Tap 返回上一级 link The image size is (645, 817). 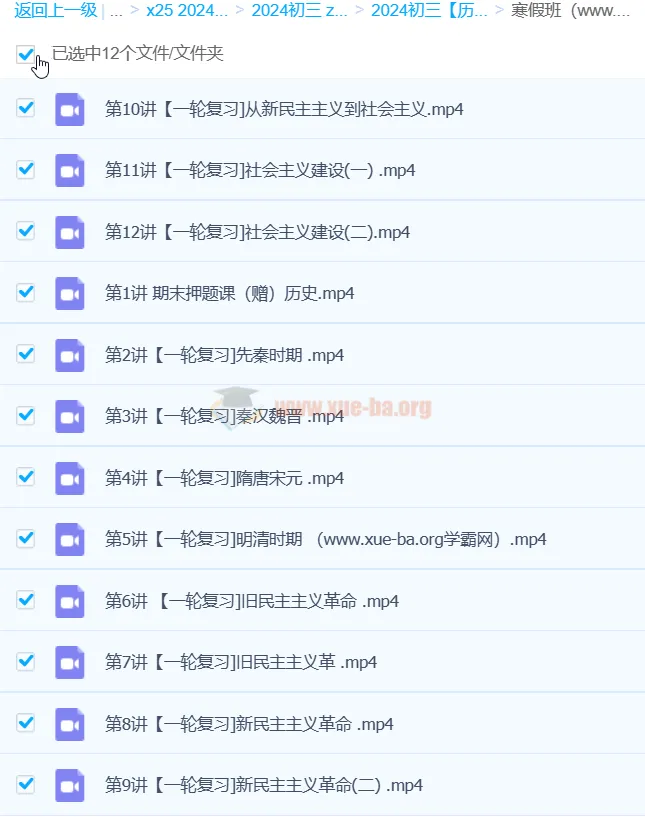point(56,12)
